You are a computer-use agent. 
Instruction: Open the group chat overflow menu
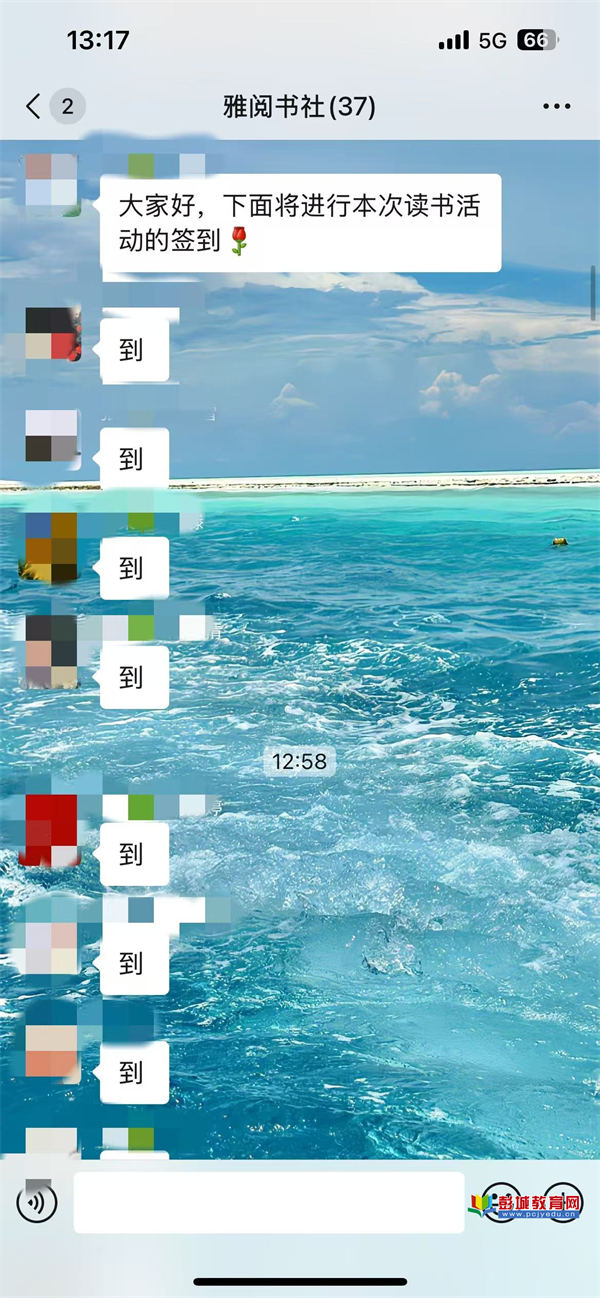[556, 106]
